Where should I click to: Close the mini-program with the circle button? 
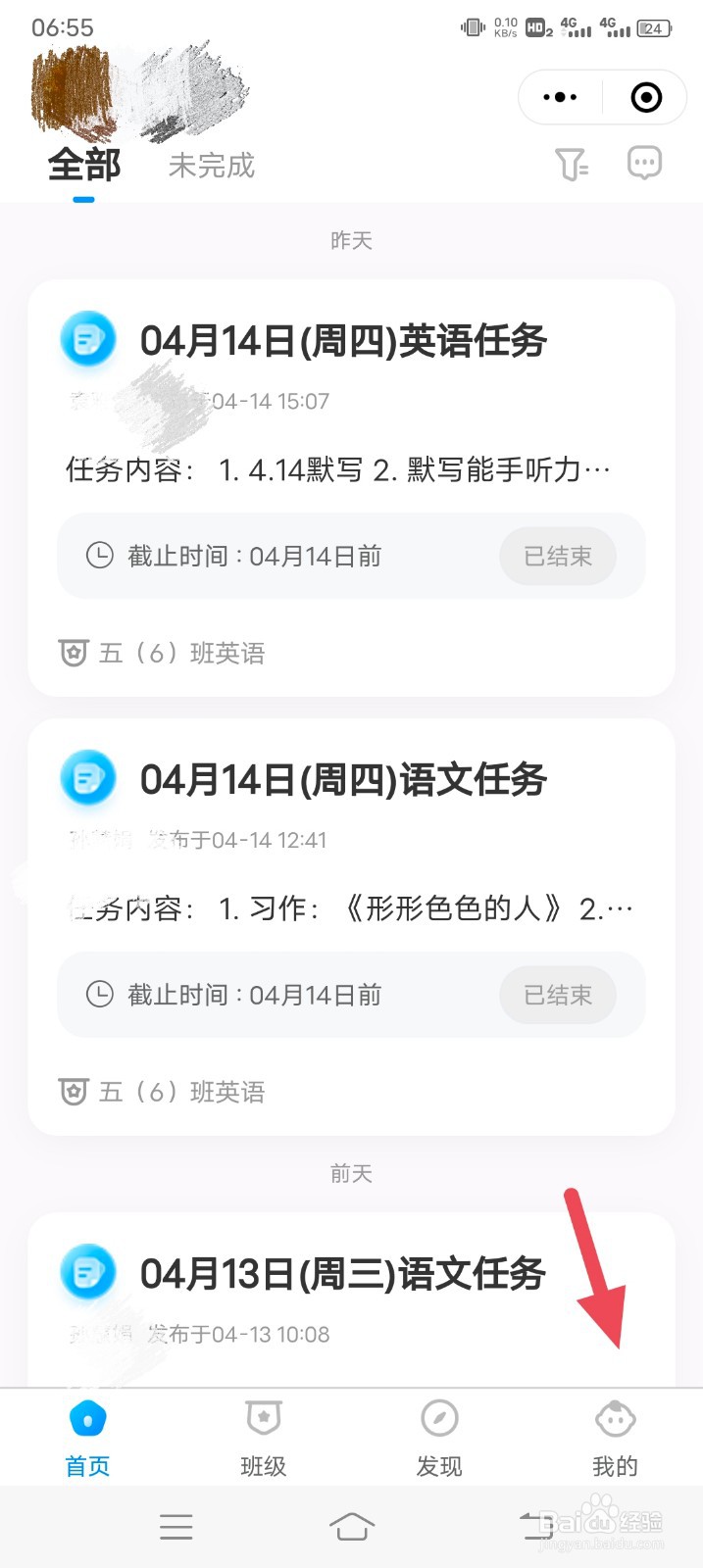[646, 97]
